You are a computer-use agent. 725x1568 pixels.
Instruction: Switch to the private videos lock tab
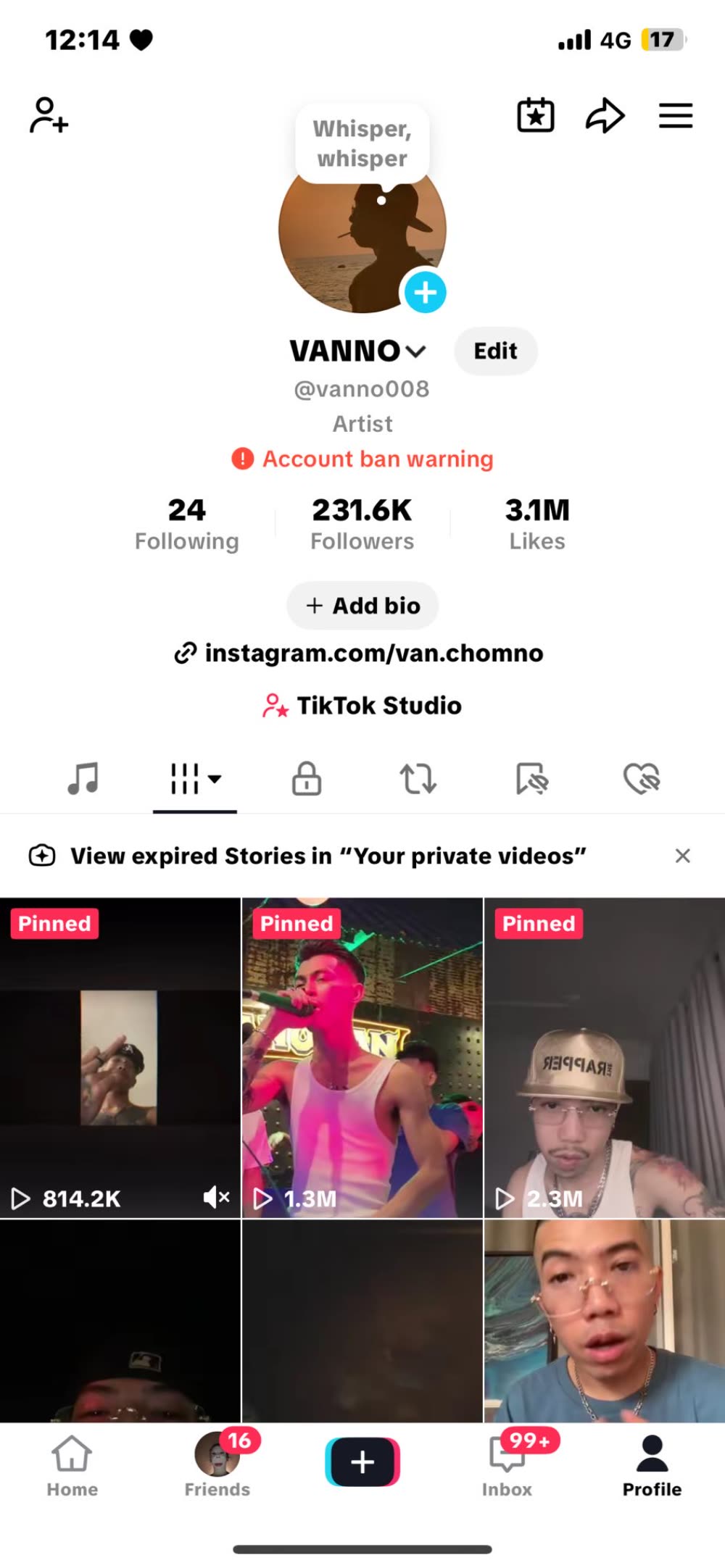click(307, 779)
